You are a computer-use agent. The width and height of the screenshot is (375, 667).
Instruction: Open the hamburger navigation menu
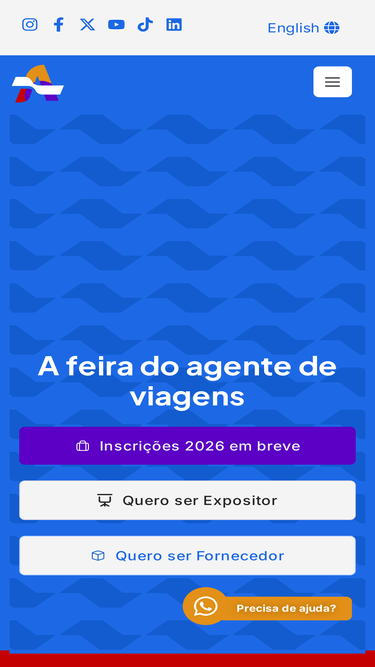coord(332,82)
